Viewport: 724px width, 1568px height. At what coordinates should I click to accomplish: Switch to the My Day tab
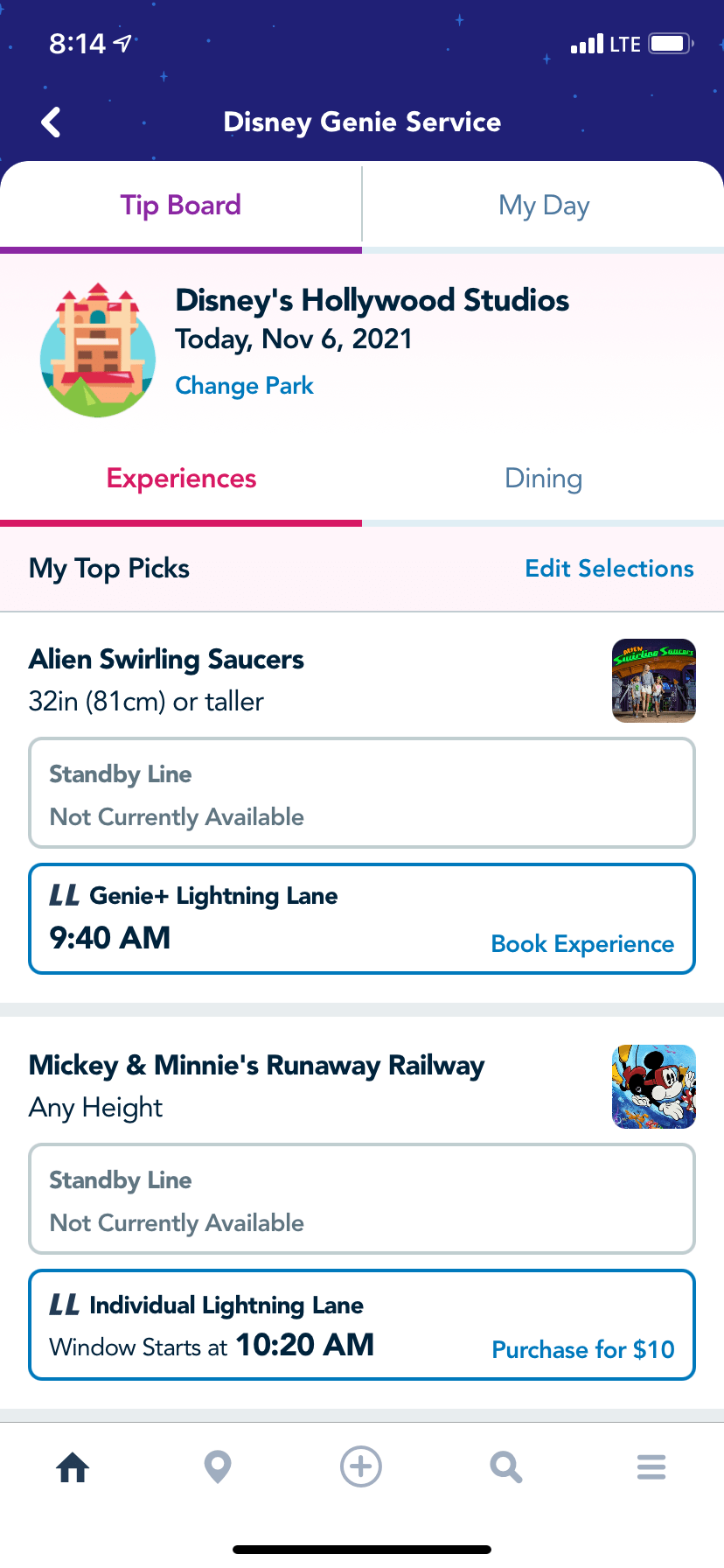tap(543, 206)
